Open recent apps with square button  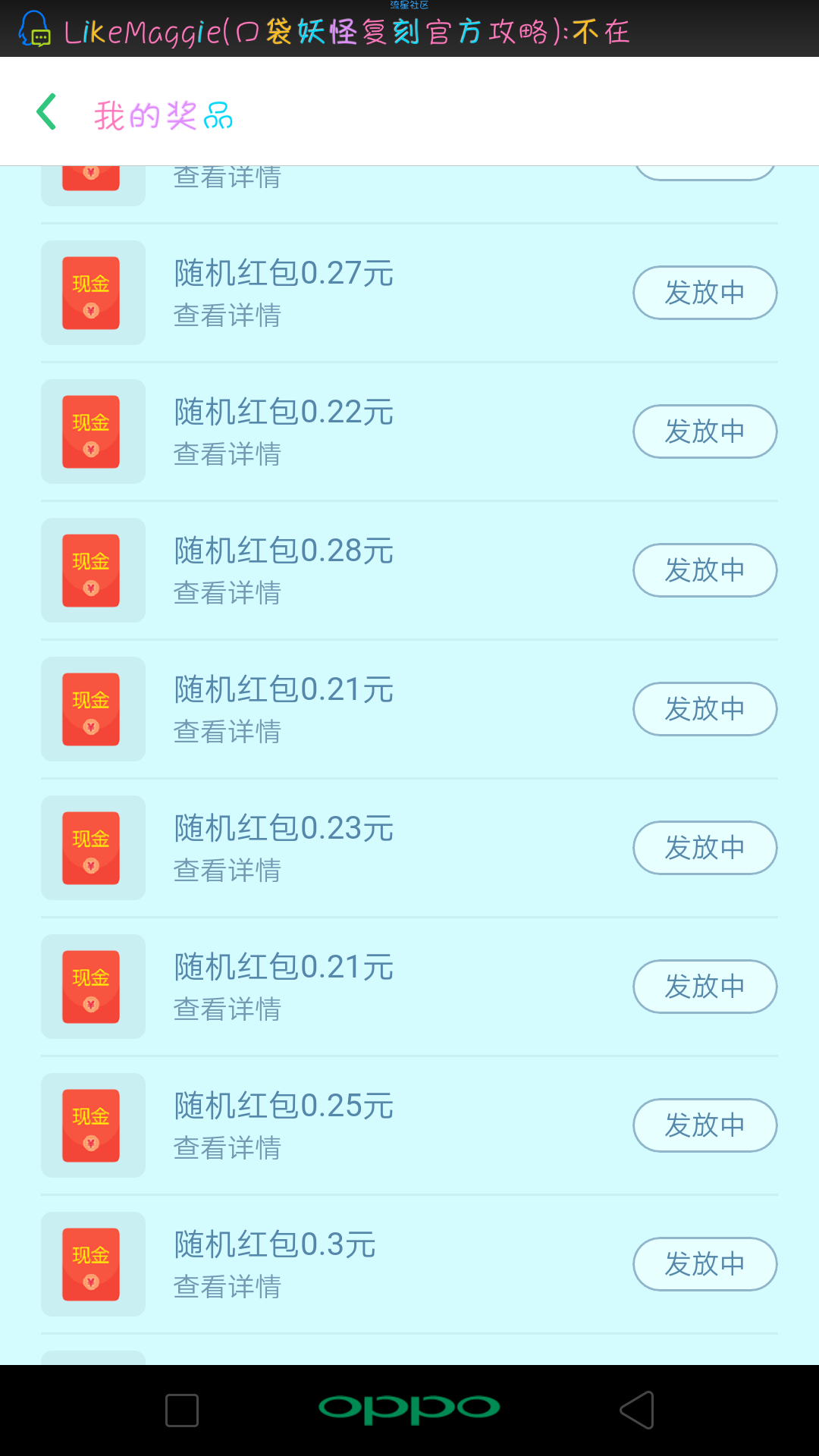(x=182, y=1410)
